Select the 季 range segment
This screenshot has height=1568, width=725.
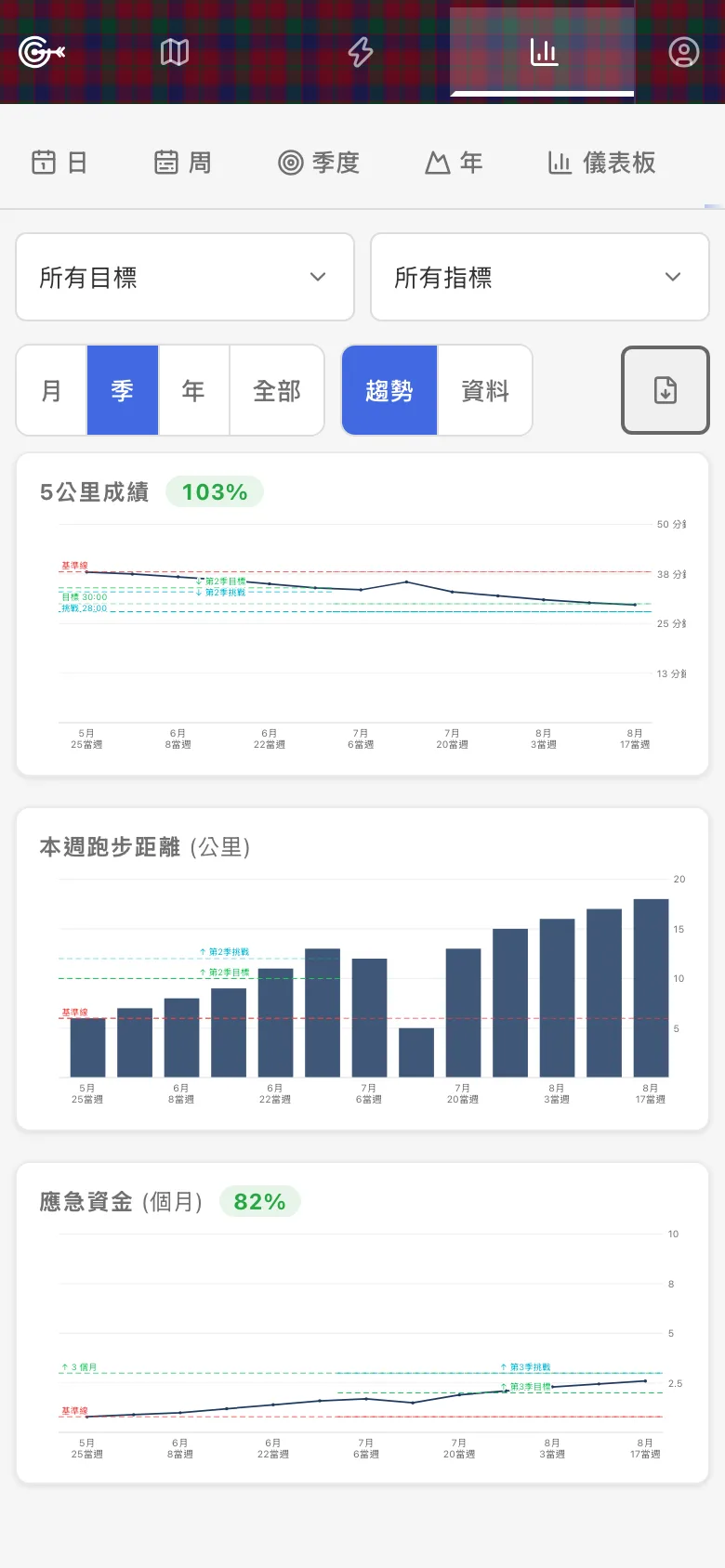click(123, 390)
